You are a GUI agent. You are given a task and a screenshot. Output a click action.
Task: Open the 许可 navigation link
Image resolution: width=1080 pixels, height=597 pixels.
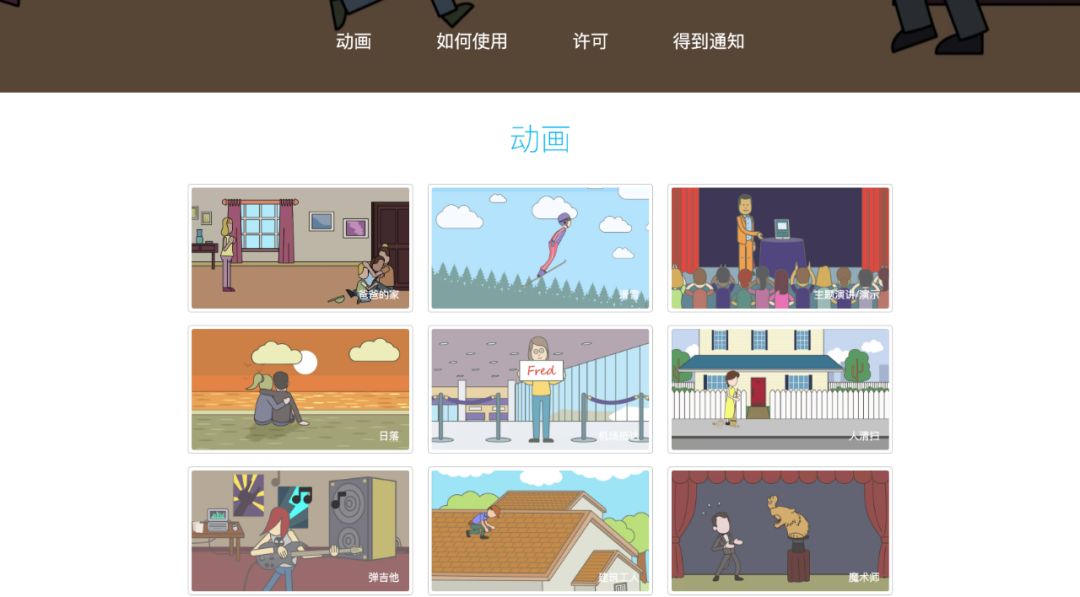(590, 41)
